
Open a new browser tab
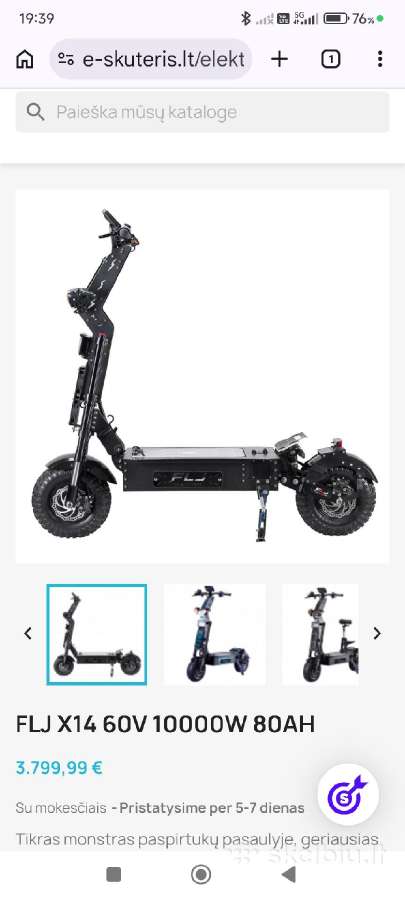(x=279, y=59)
